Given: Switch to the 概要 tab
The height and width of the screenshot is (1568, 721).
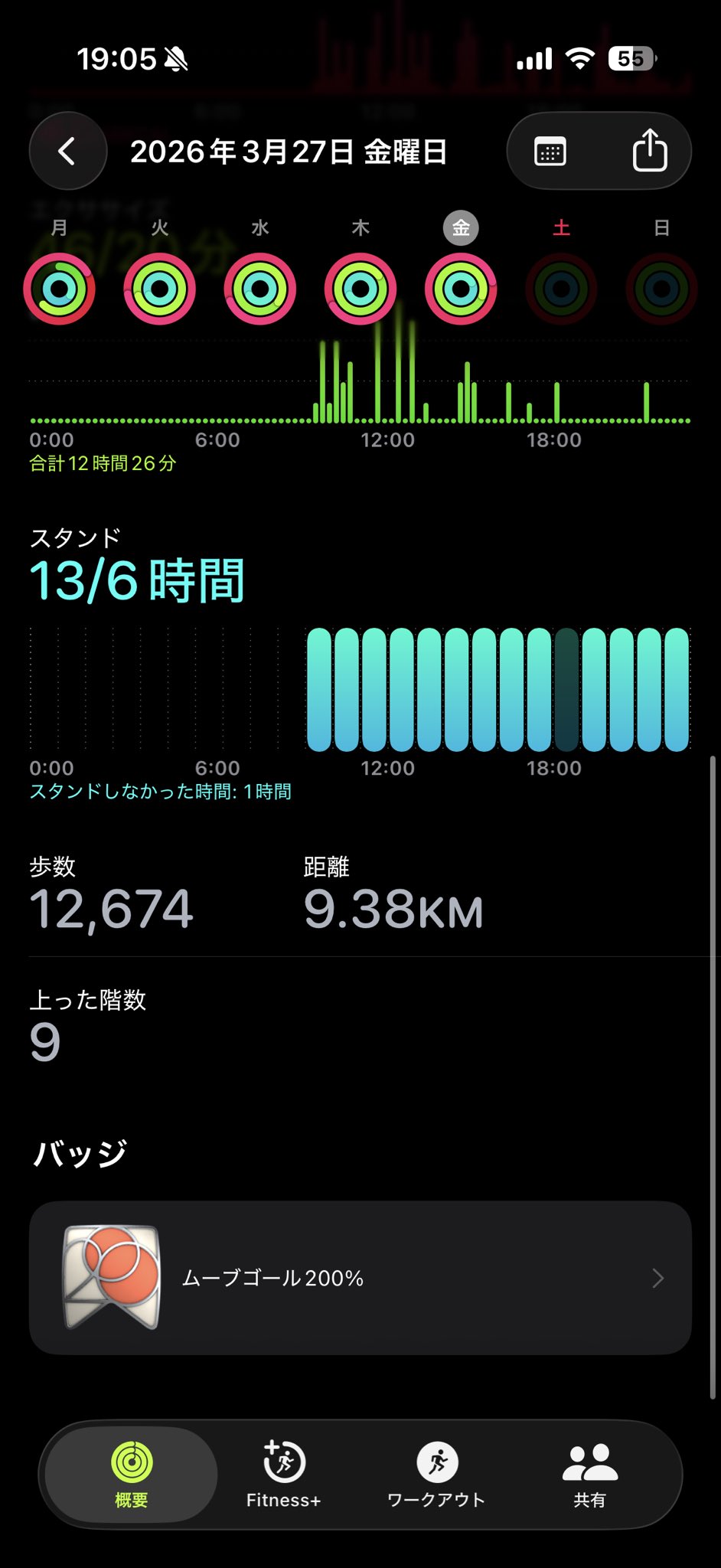Looking at the screenshot, I should pyautogui.click(x=132, y=1475).
